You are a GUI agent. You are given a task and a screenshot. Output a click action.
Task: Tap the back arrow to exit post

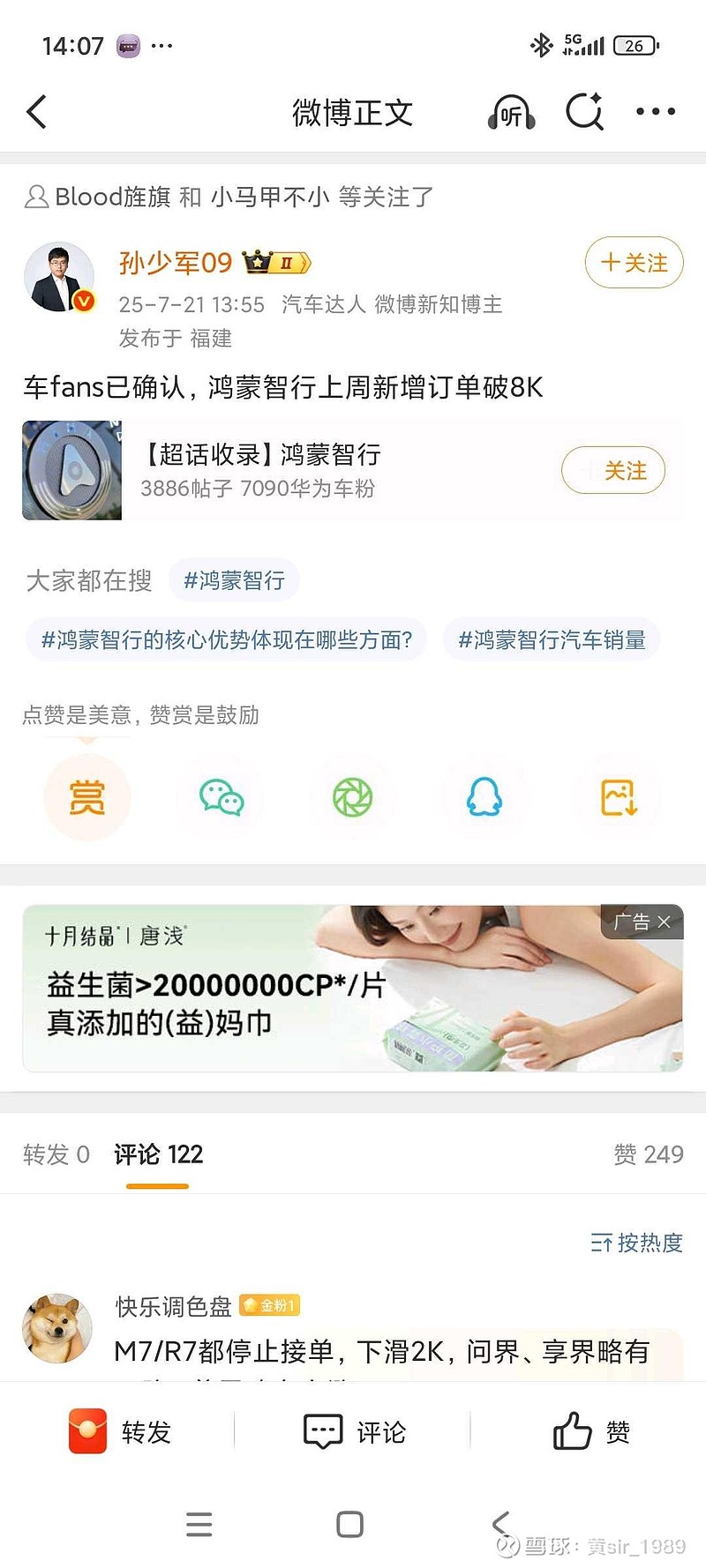[35, 112]
